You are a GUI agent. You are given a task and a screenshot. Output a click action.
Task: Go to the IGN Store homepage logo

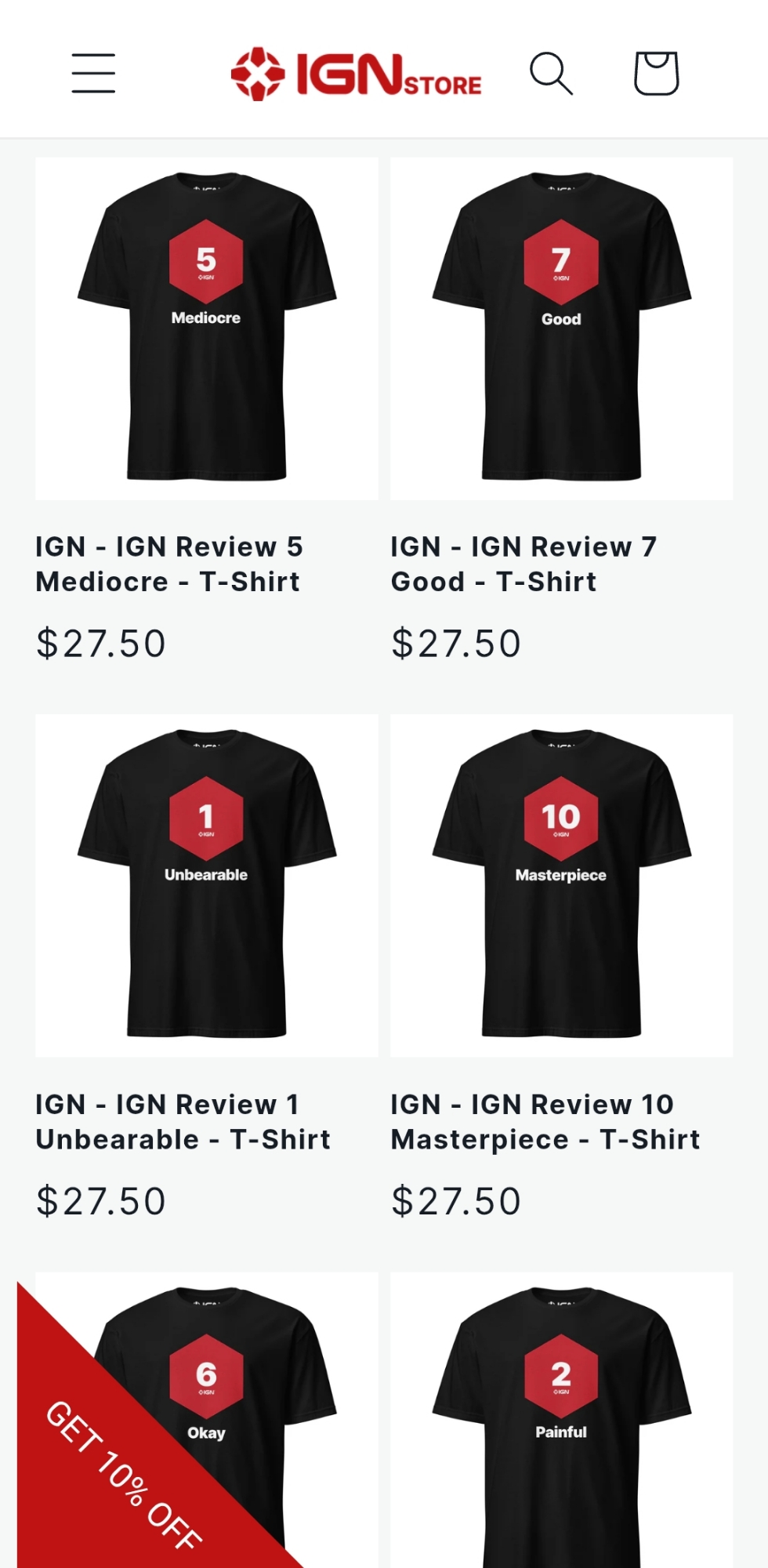coord(357,74)
